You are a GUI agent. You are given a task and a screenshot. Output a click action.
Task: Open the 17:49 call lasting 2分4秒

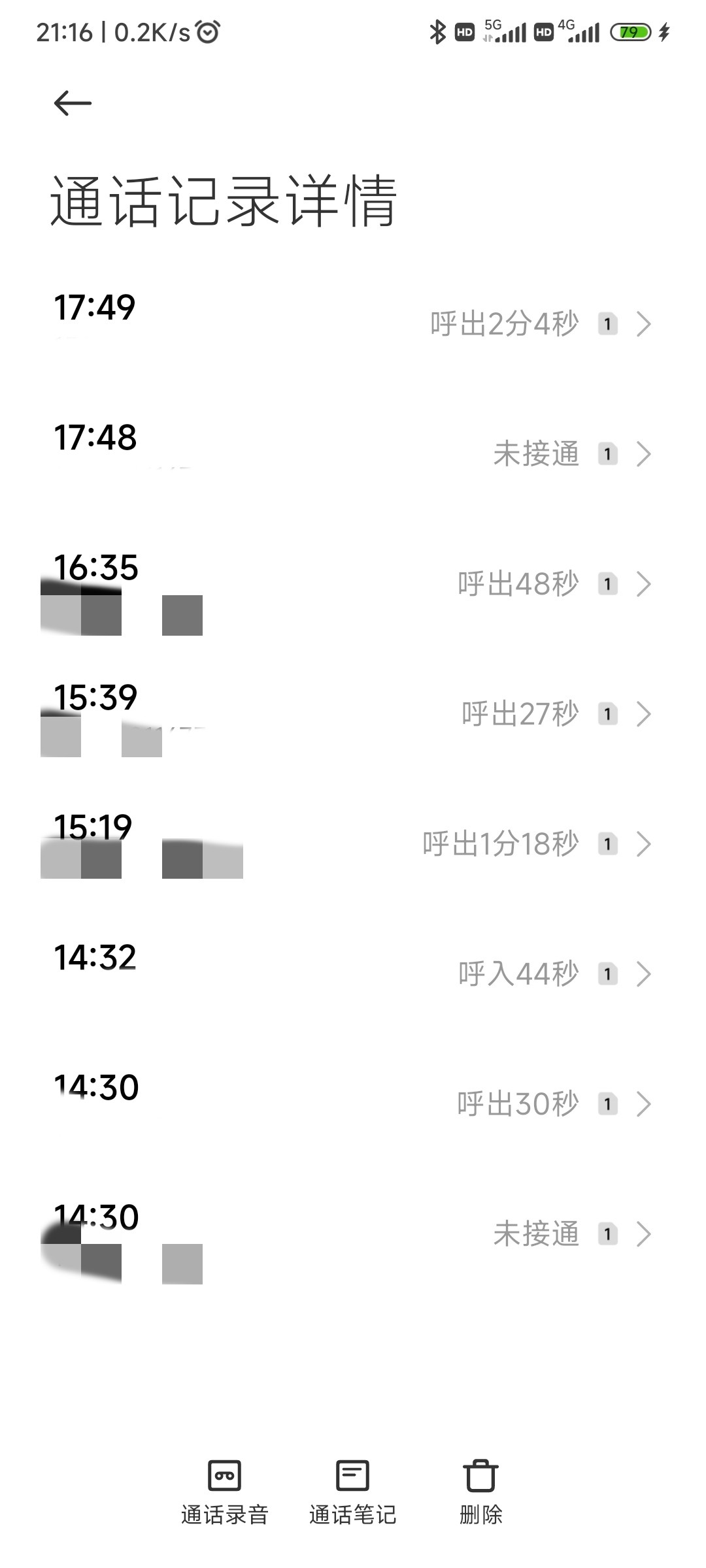click(x=353, y=324)
